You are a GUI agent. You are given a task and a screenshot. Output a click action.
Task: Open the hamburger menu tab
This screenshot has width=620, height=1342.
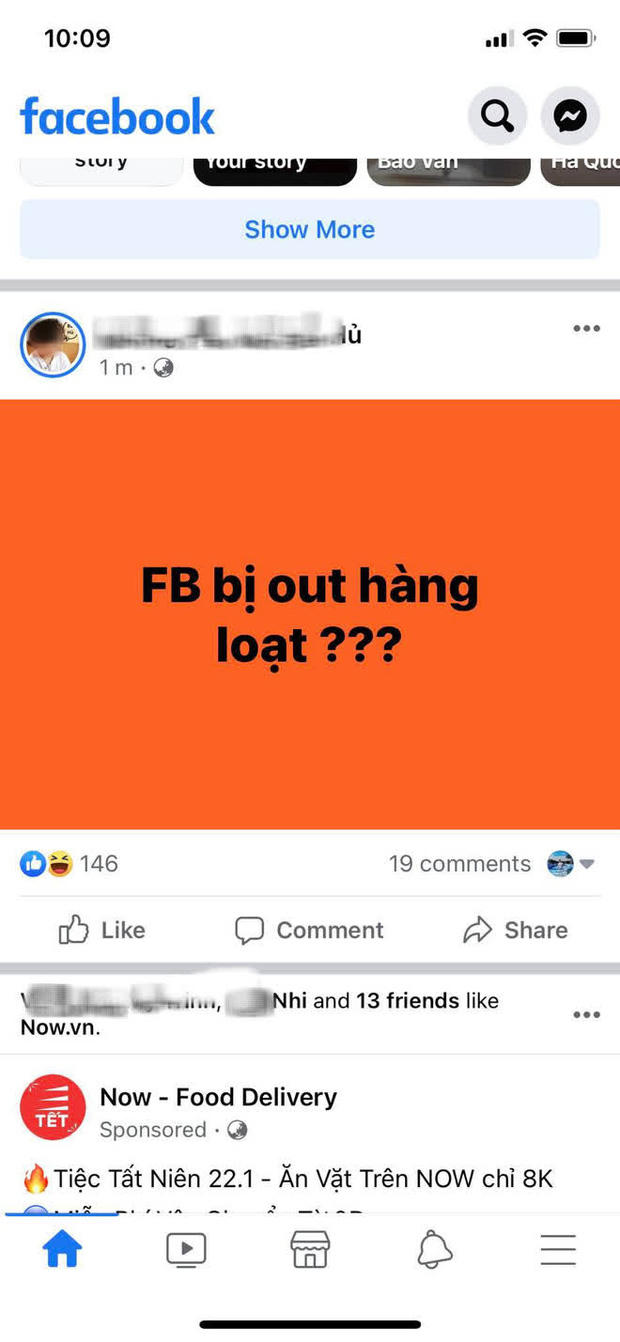558,1249
